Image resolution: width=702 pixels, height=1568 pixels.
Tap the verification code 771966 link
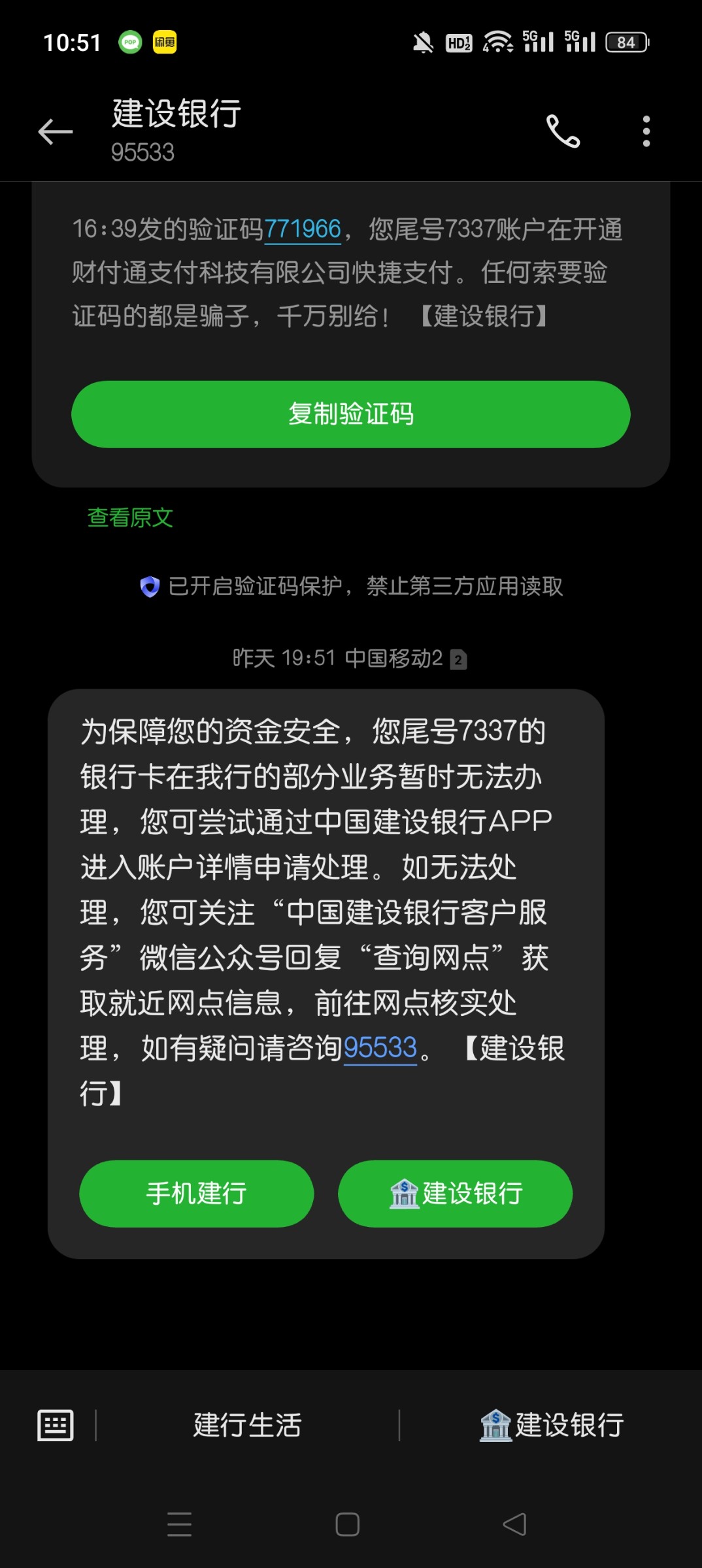coord(303,229)
